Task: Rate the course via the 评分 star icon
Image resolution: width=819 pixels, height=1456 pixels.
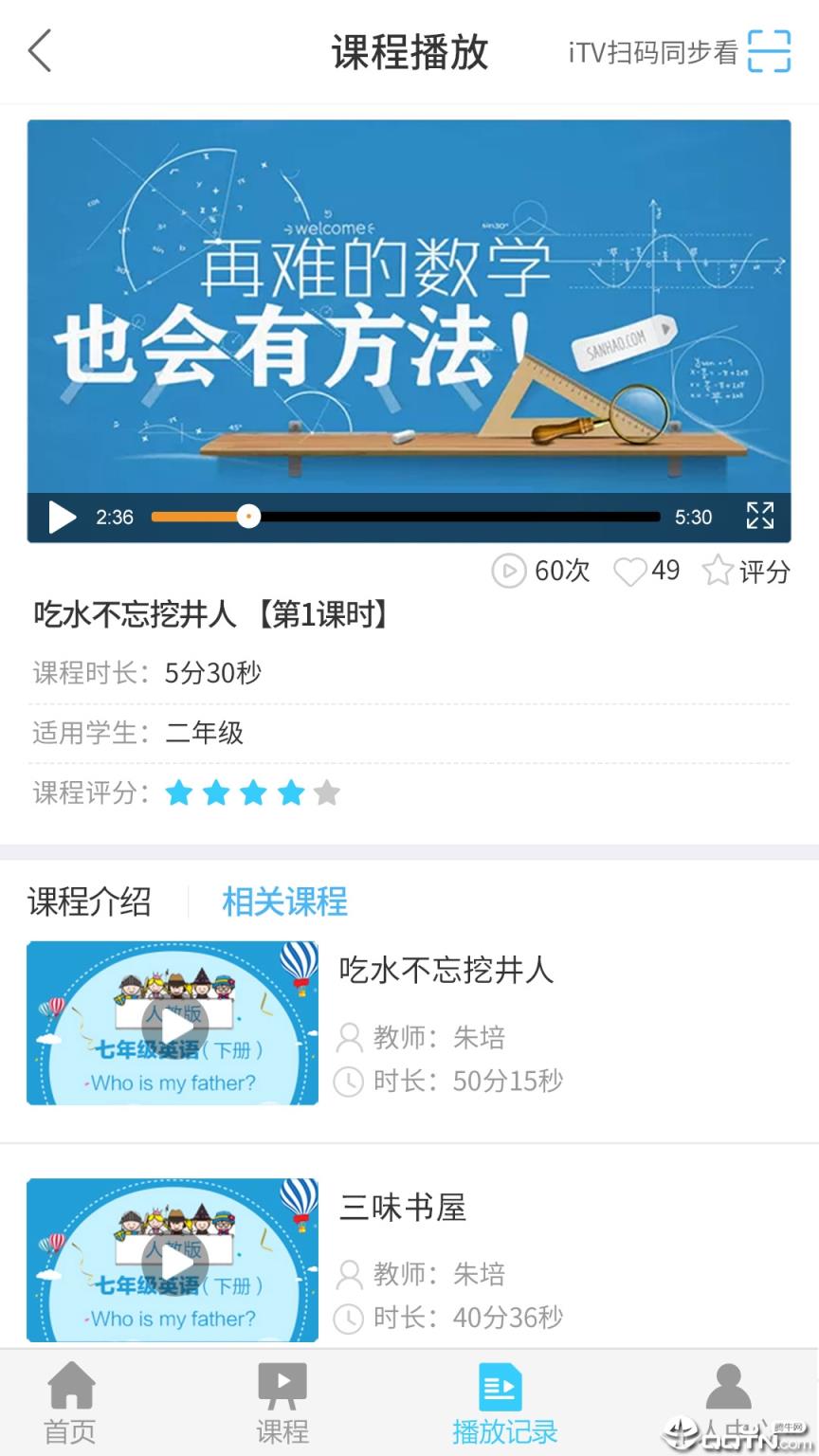Action: (719, 571)
